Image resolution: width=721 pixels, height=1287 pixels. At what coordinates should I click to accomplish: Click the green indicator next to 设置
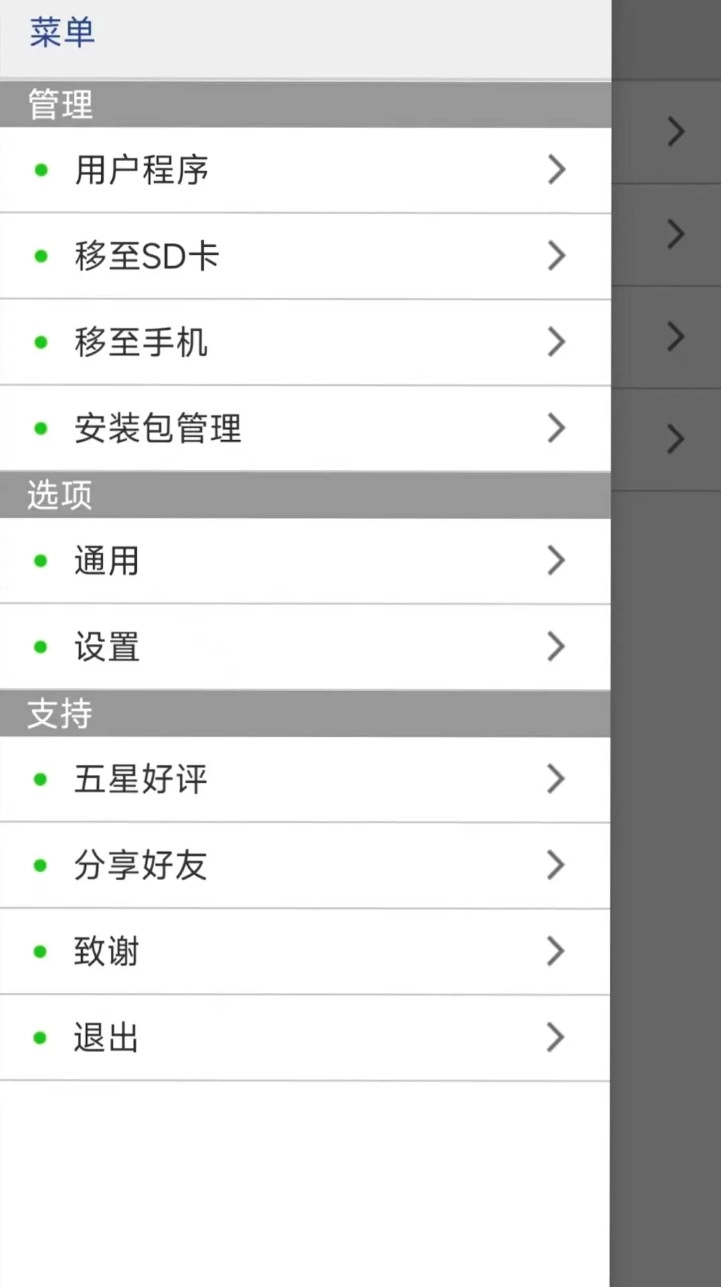[40, 647]
